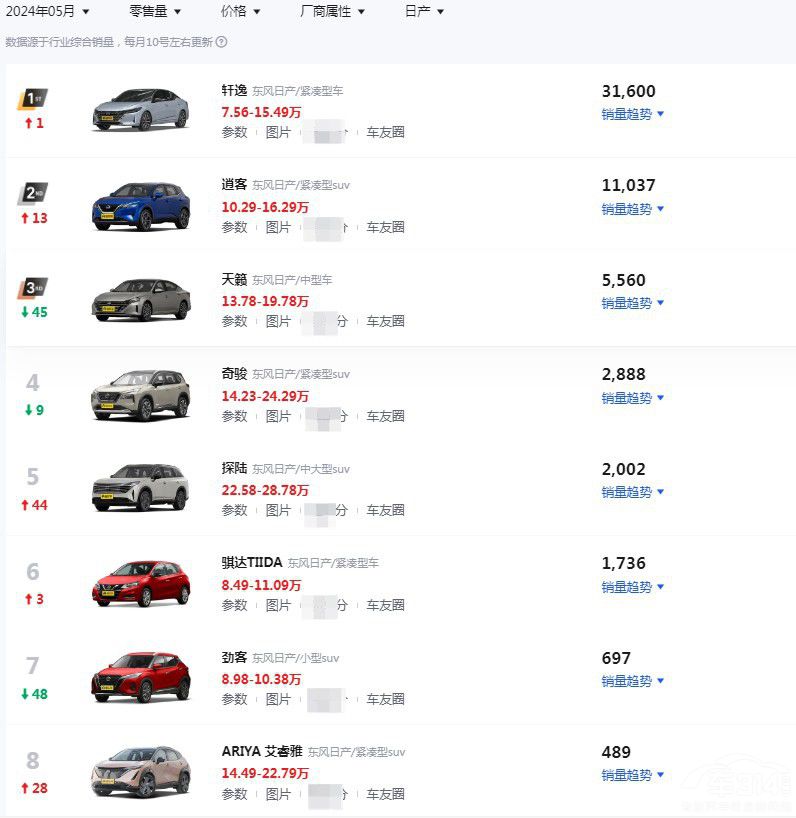The height and width of the screenshot is (818, 796).
Task: Click 天籁's ↓45 rank-drop indicator
Action: coord(34,311)
